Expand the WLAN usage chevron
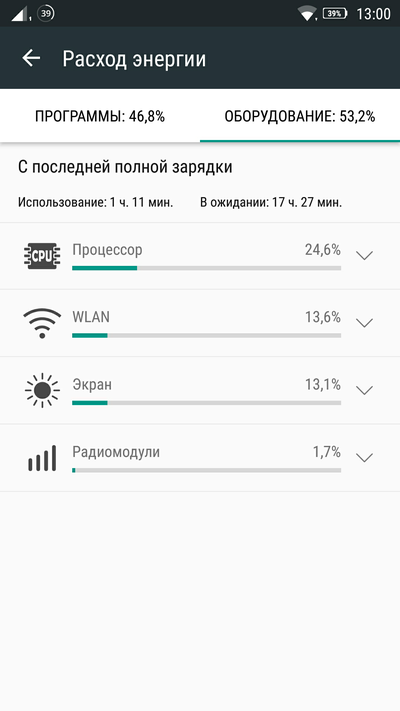The width and height of the screenshot is (400, 711). coord(364,323)
